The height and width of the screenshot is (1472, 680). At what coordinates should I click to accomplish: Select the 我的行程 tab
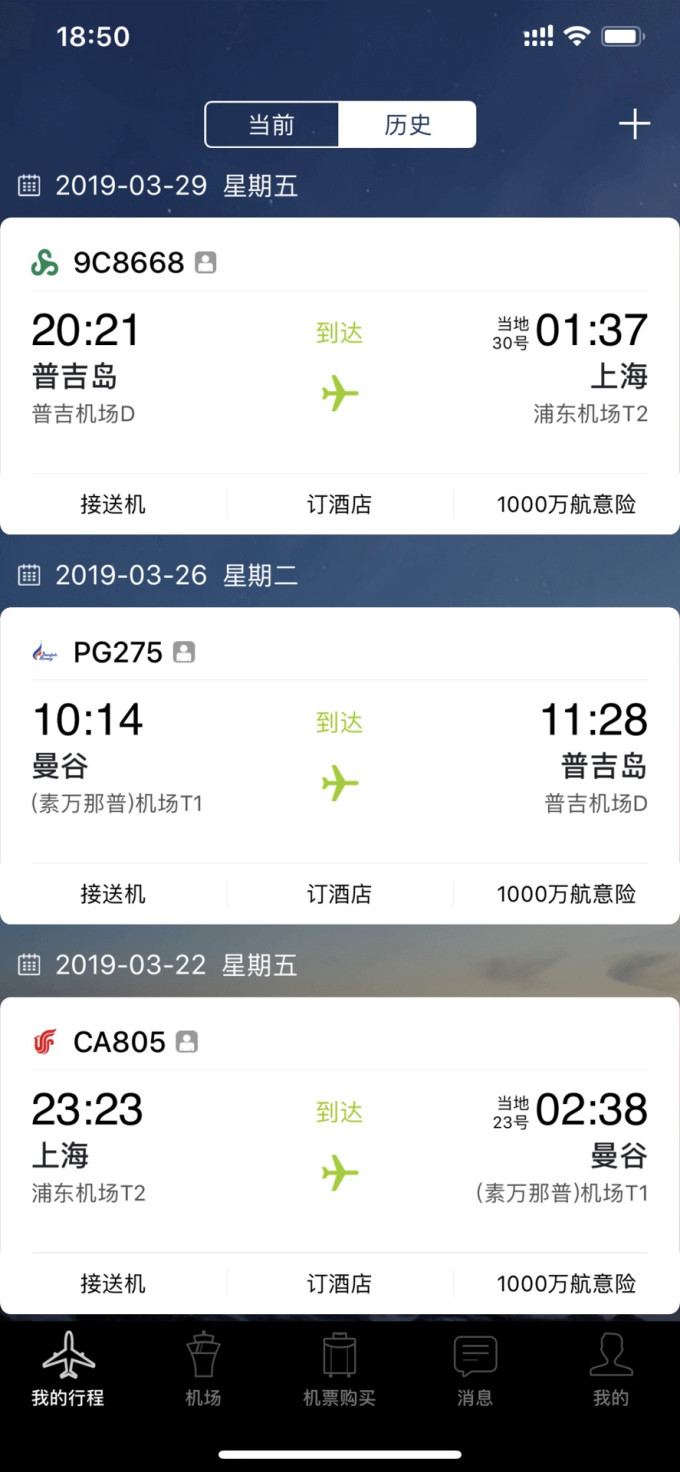click(x=68, y=1370)
